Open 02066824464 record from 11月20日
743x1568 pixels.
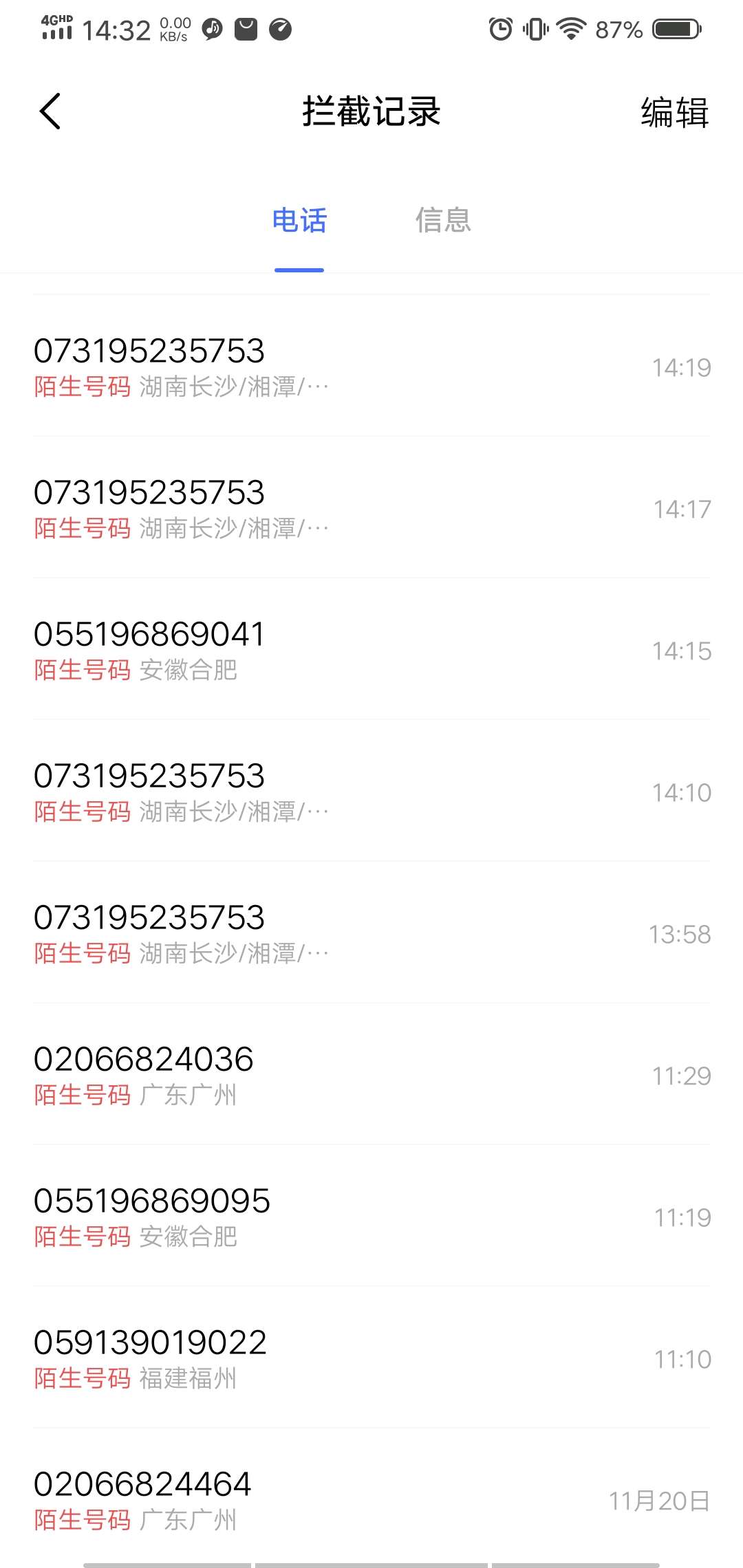tap(371, 1498)
